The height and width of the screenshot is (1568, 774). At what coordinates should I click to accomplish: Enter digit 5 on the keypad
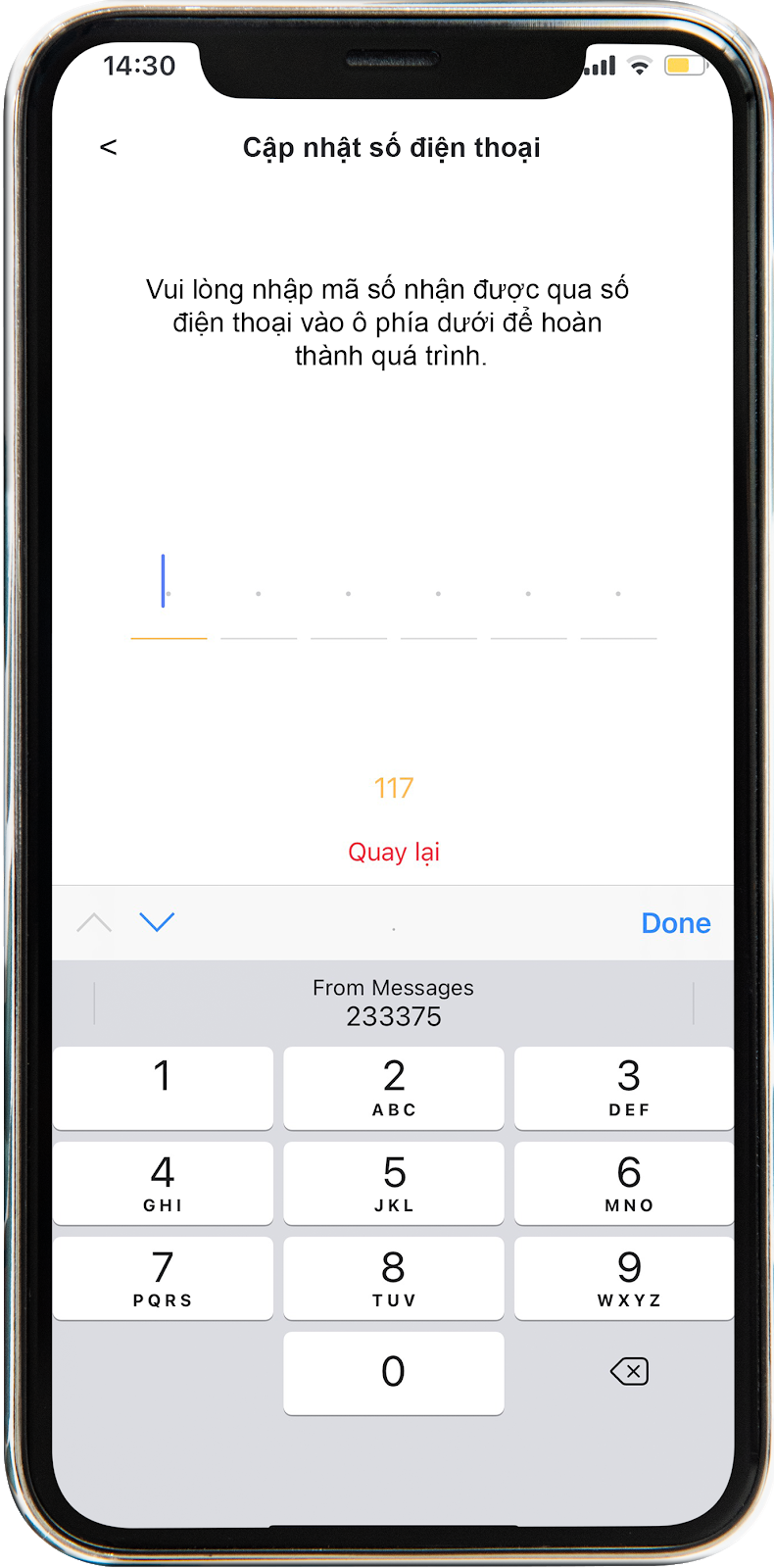click(x=394, y=1183)
